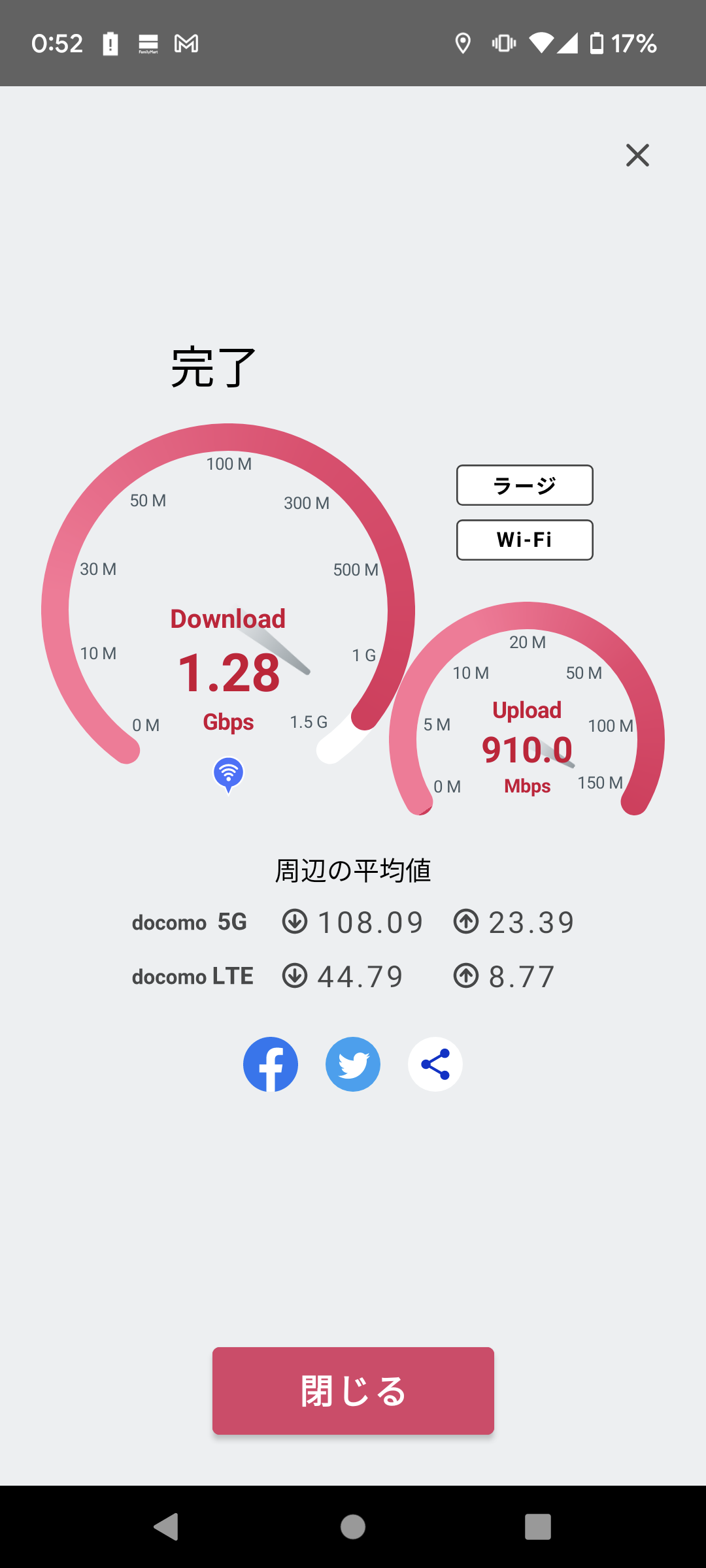Viewport: 706px width, 1568px height.
Task: Dismiss the result screen with the X
Action: 637,155
